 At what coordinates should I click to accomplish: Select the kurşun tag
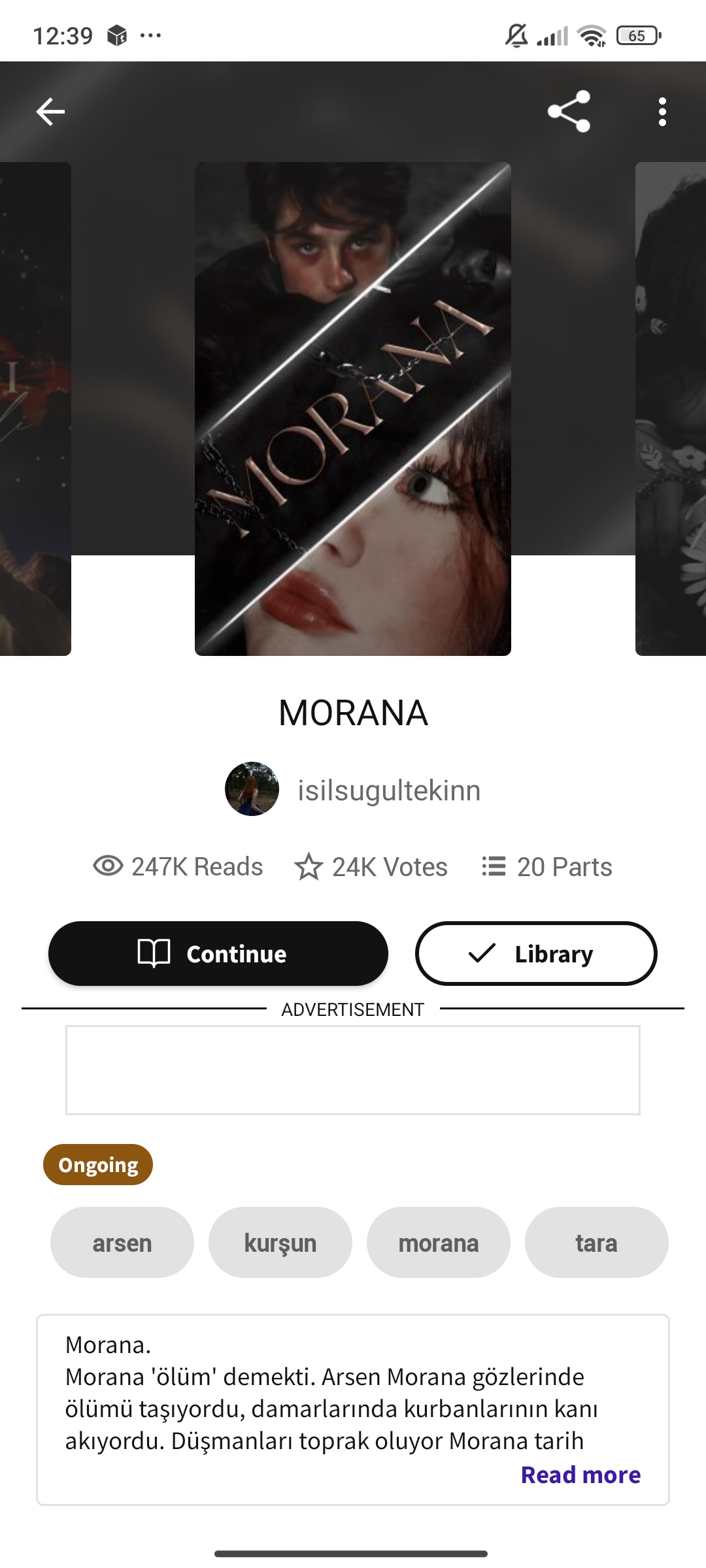click(280, 1243)
